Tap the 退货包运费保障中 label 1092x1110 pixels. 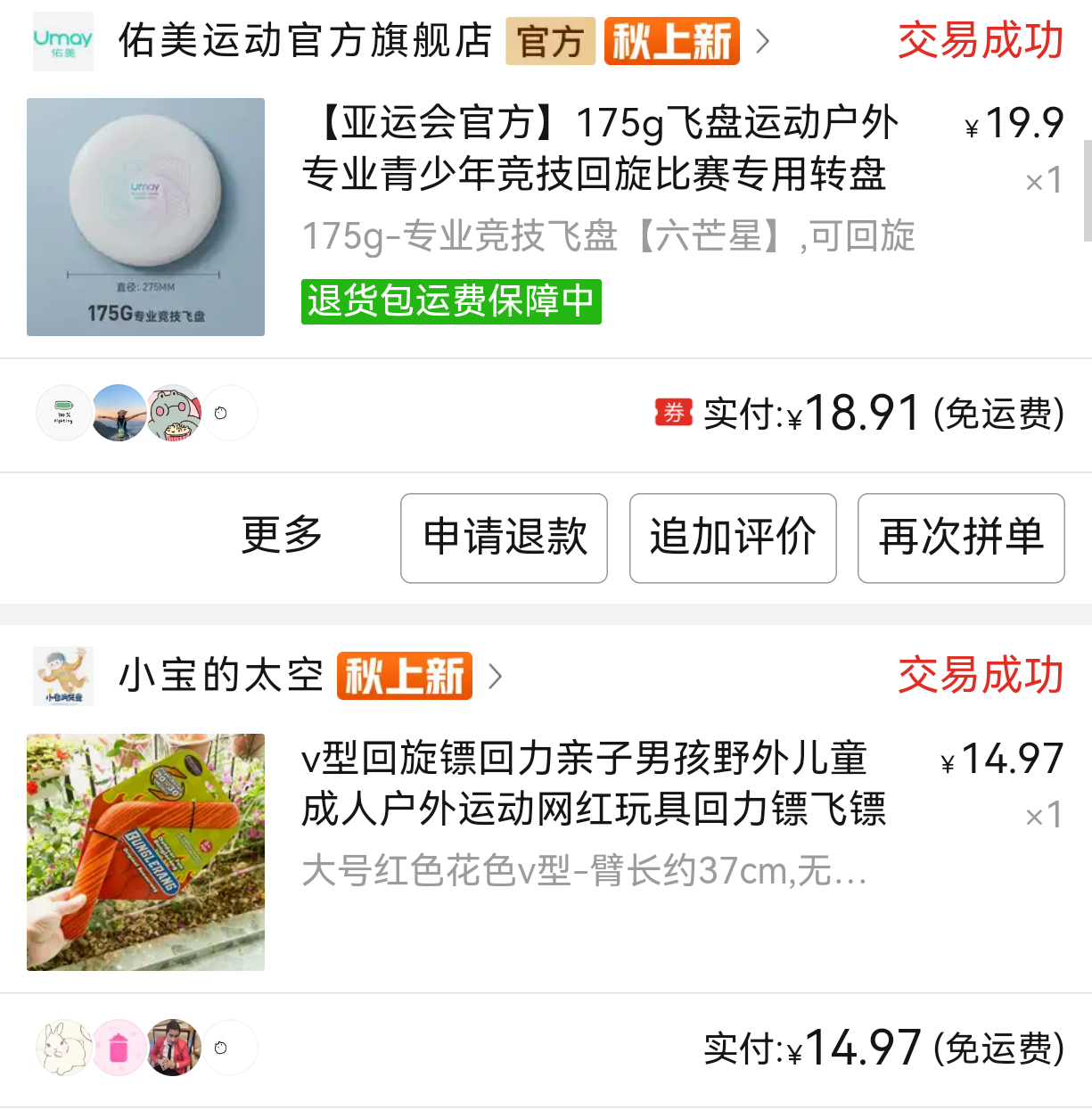[451, 301]
